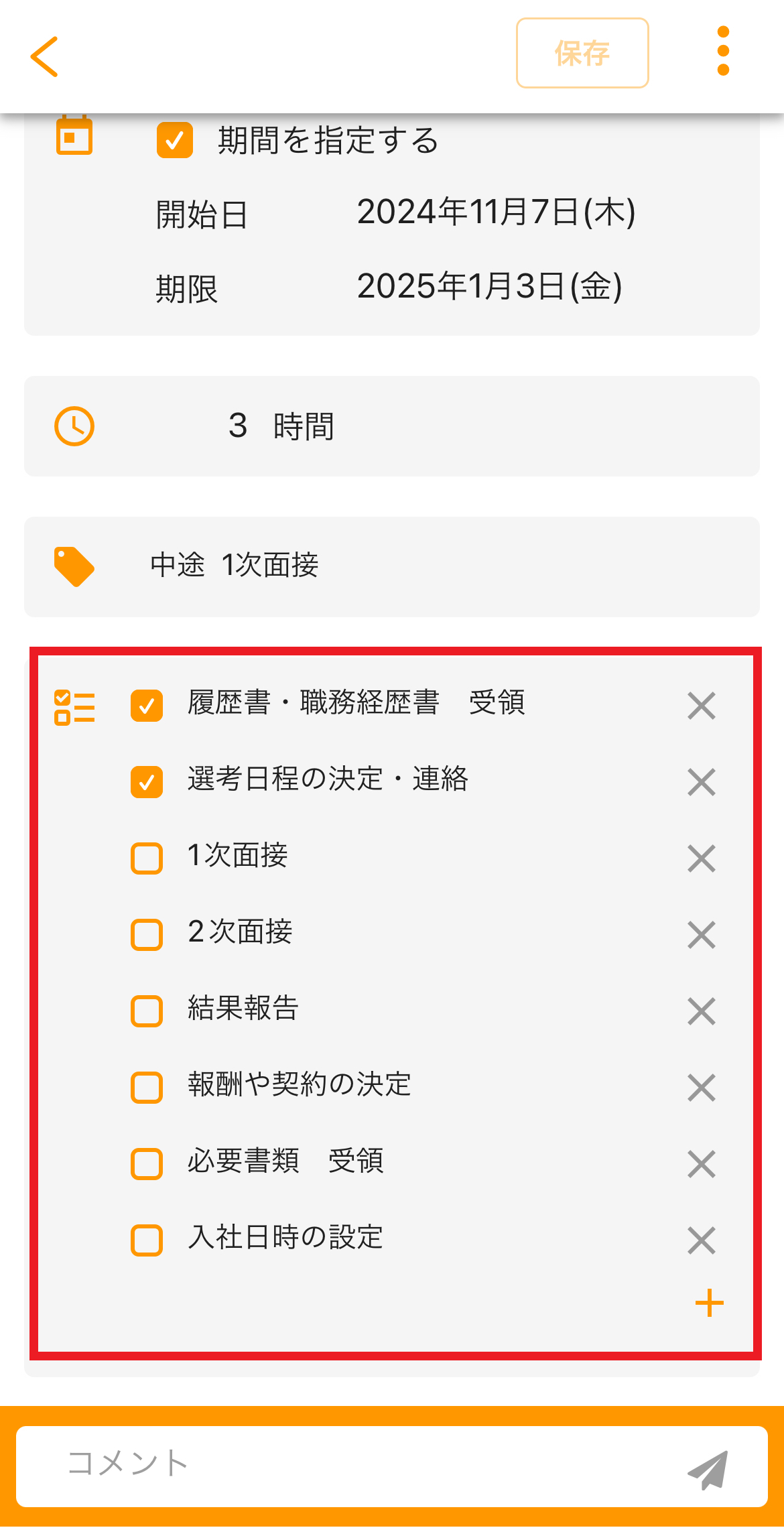Image resolution: width=784 pixels, height=1538 pixels.
Task: Select the clock icon next to 3 時間
Action: [x=74, y=426]
